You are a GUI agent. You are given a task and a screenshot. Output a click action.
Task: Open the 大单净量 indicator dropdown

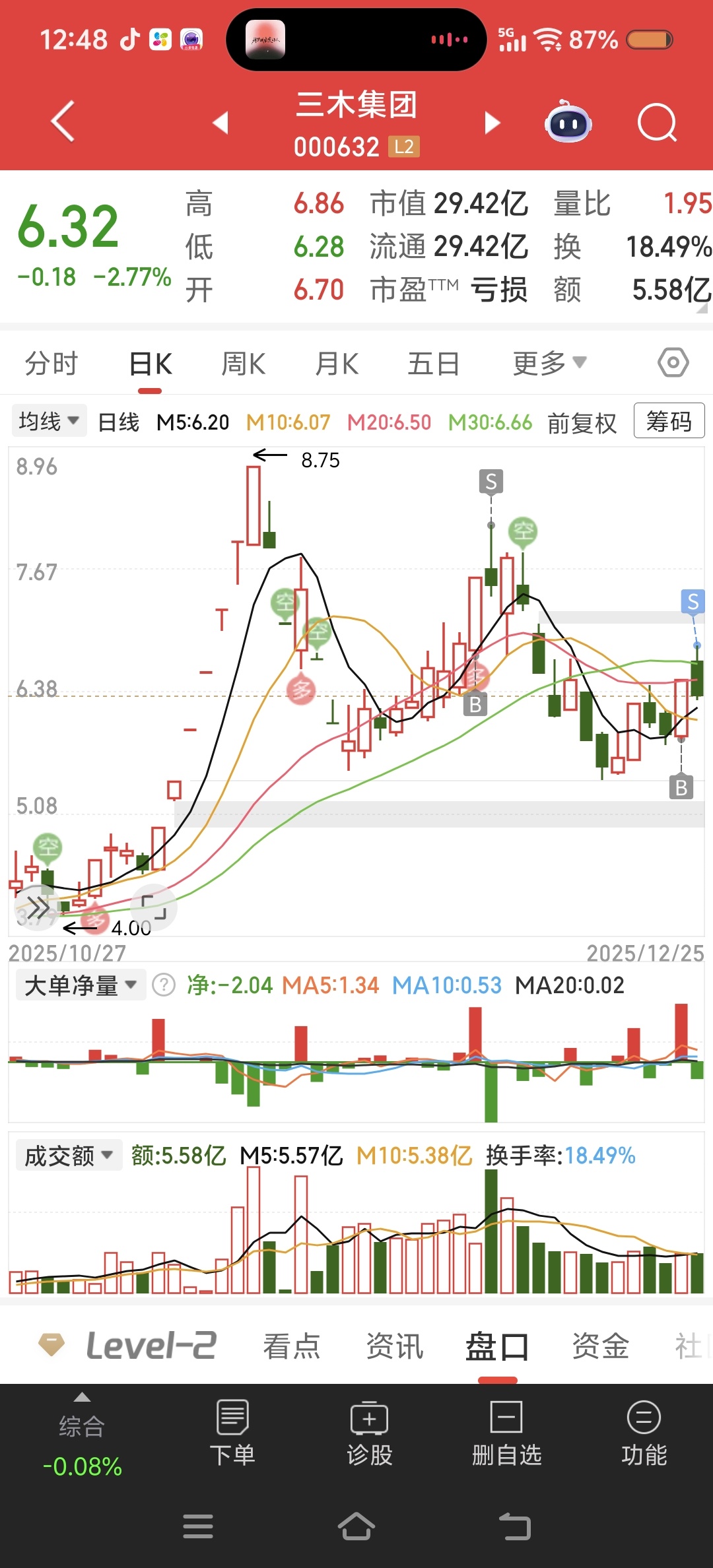pos(81,985)
